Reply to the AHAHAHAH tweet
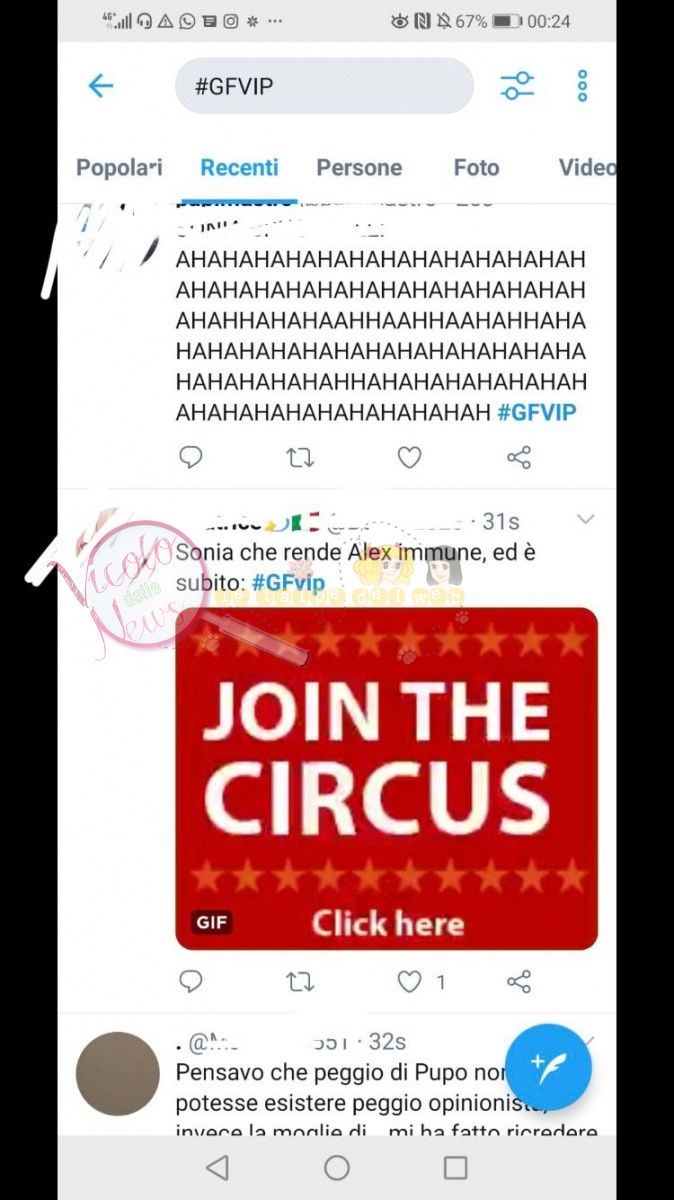This screenshot has width=674, height=1200. pos(190,458)
